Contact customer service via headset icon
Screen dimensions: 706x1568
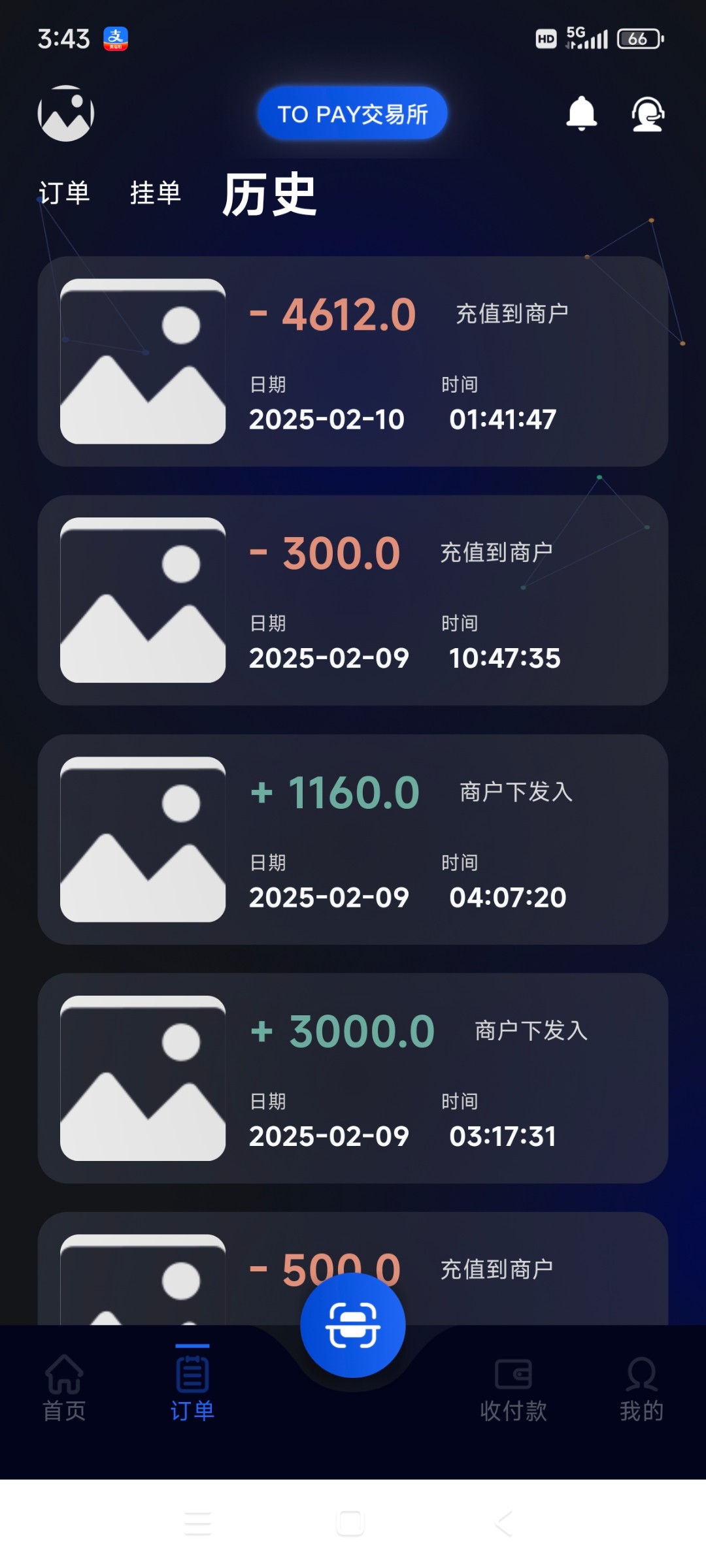[648, 114]
